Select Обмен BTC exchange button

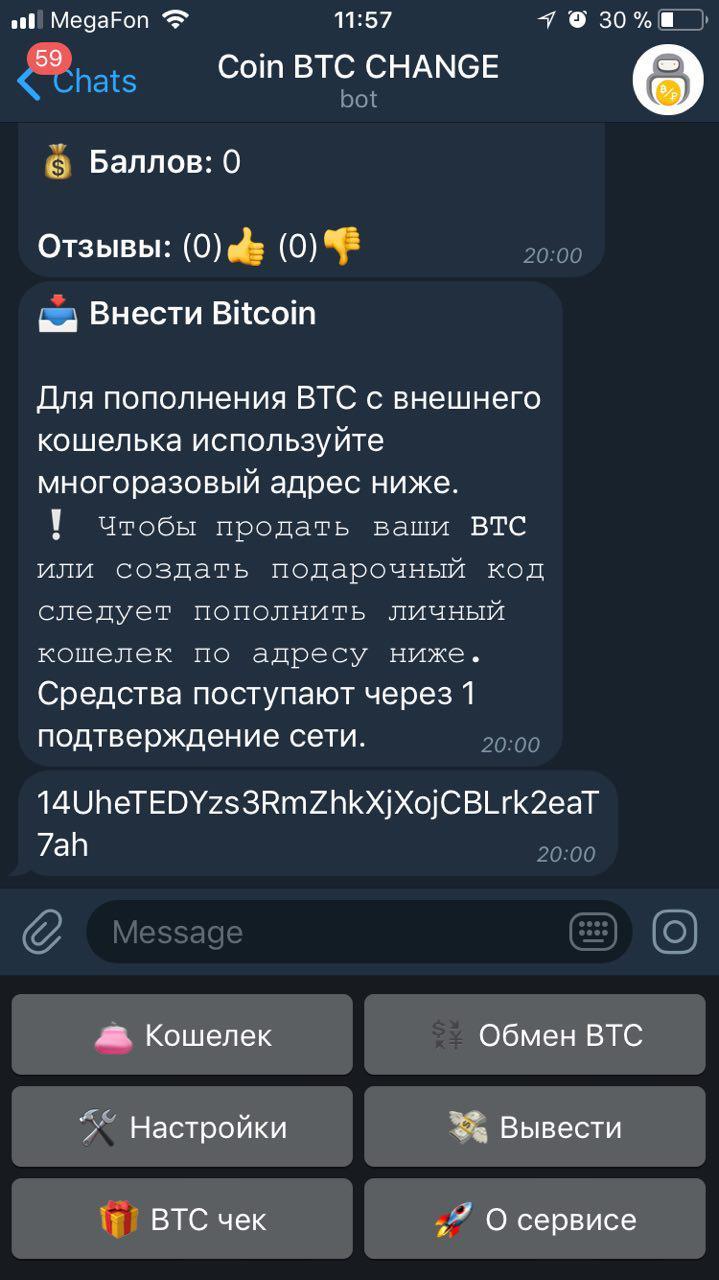tap(534, 1035)
